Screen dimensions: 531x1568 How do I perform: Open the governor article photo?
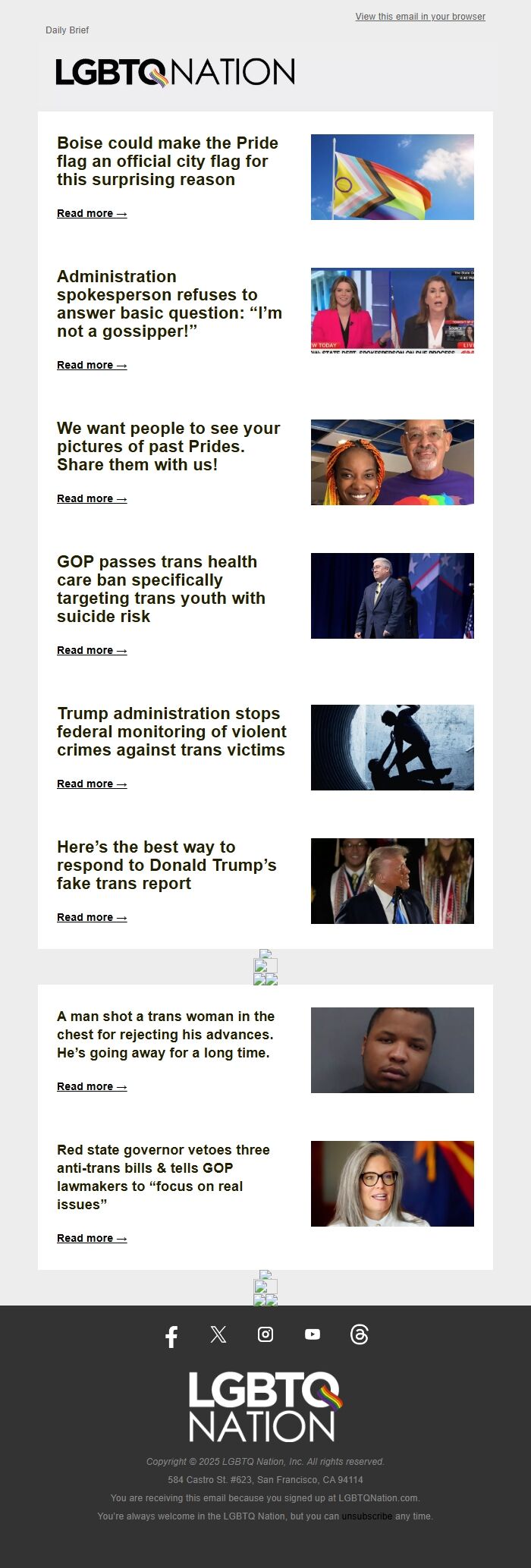coord(392,1184)
